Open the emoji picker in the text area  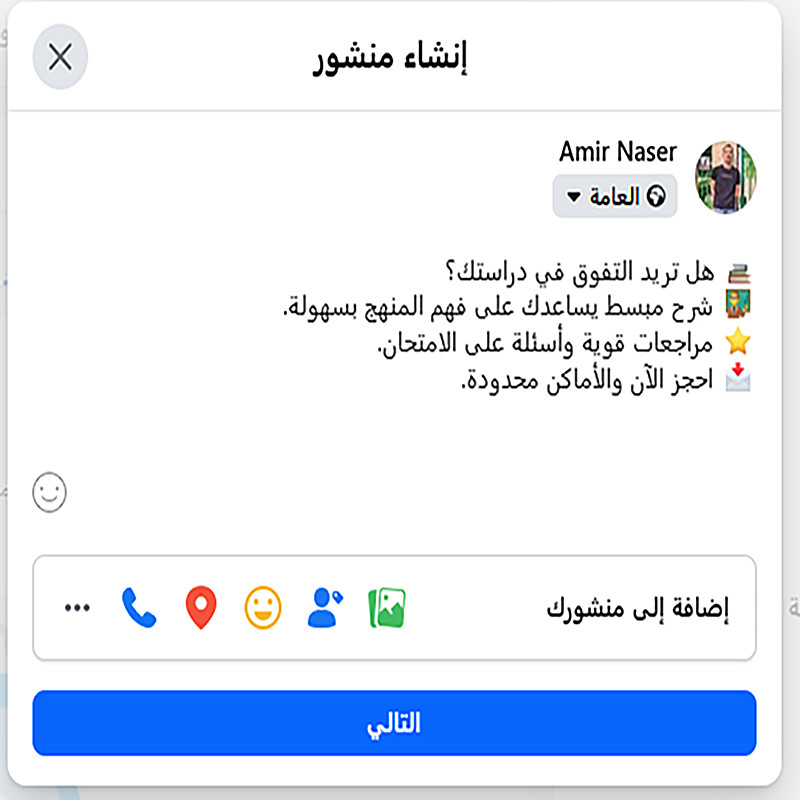50,492
